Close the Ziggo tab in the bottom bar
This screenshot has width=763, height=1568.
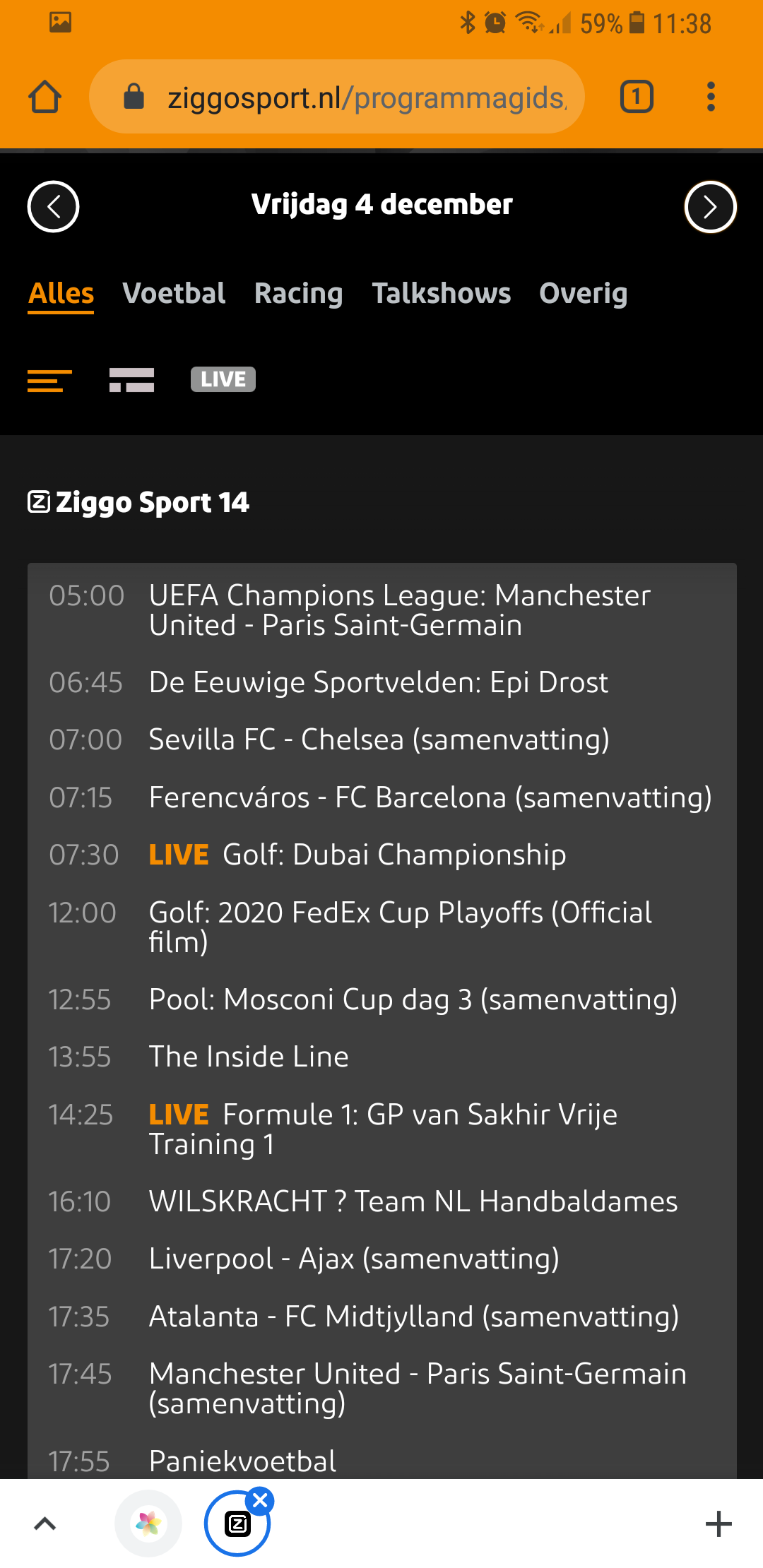click(260, 1501)
